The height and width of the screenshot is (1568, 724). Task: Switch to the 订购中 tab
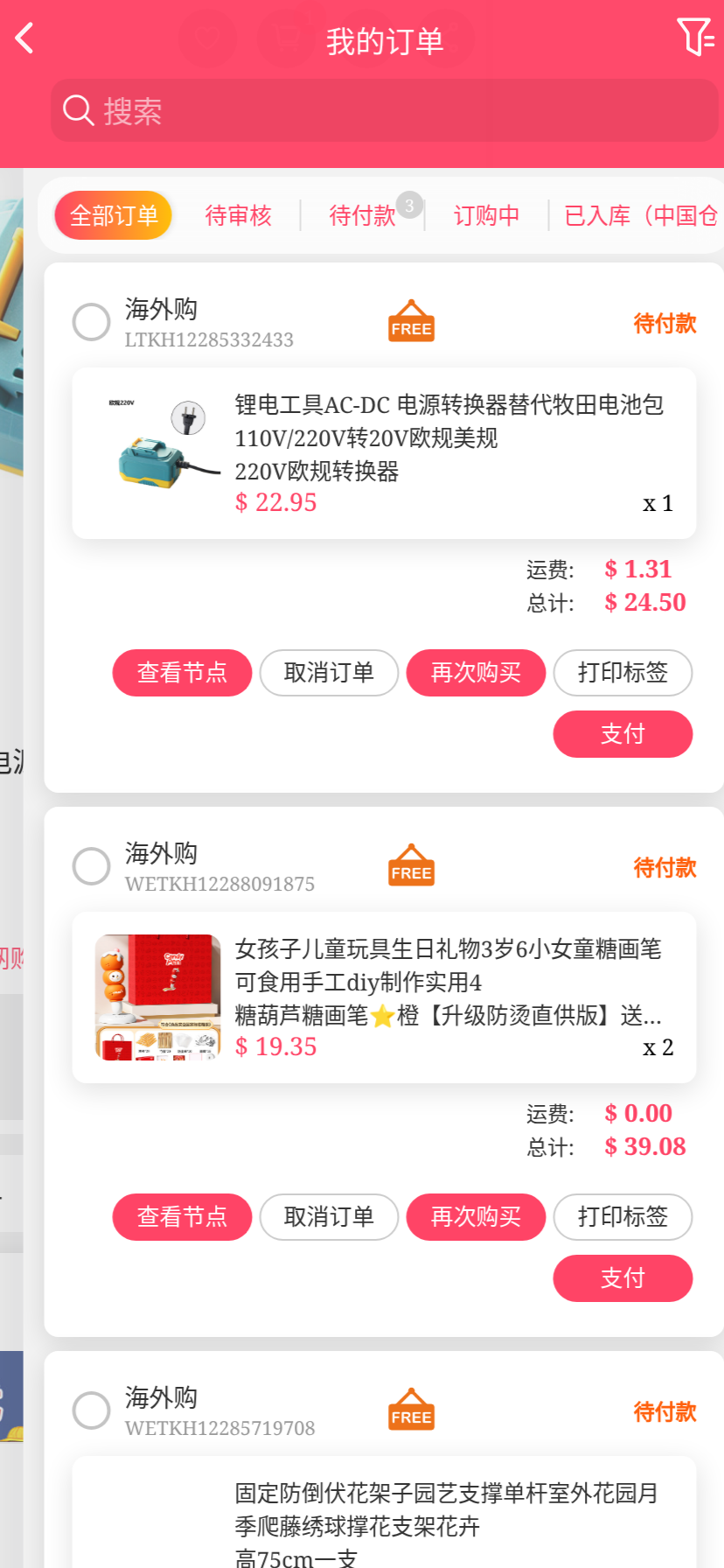pyautogui.click(x=486, y=215)
